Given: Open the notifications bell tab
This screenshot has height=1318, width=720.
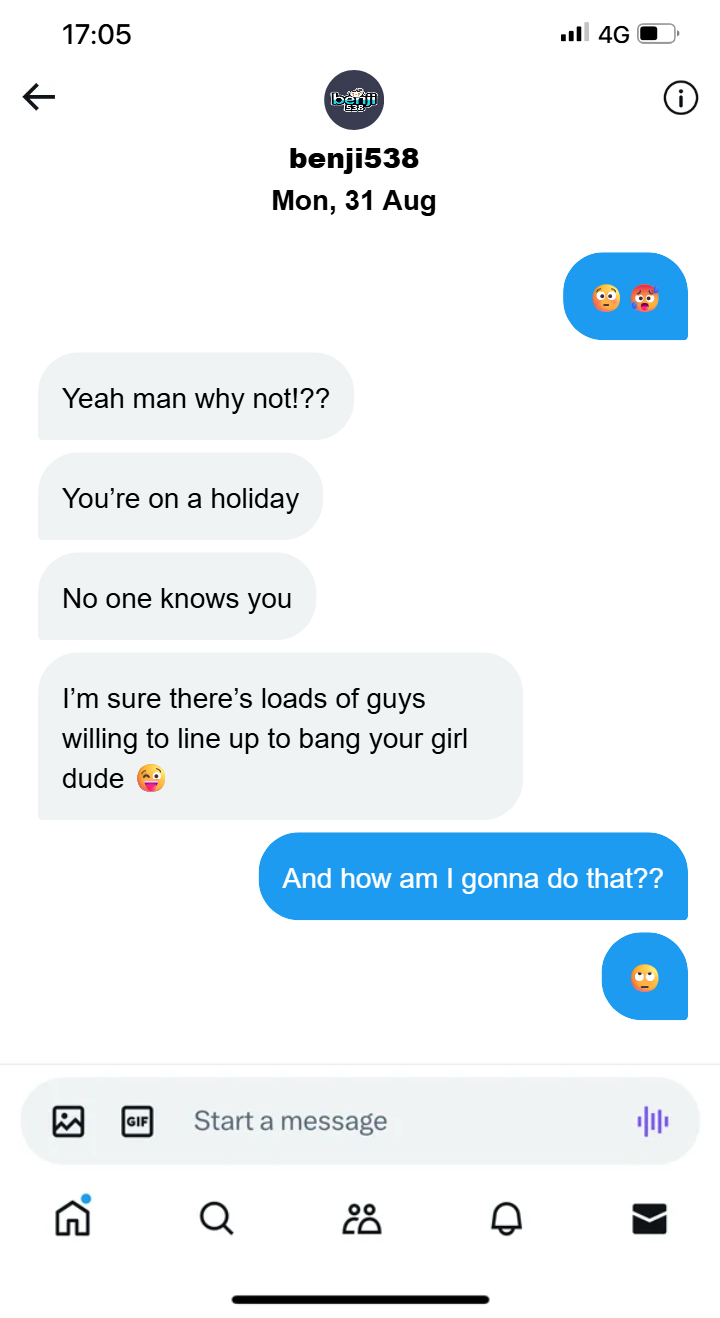Looking at the screenshot, I should click(x=507, y=1218).
